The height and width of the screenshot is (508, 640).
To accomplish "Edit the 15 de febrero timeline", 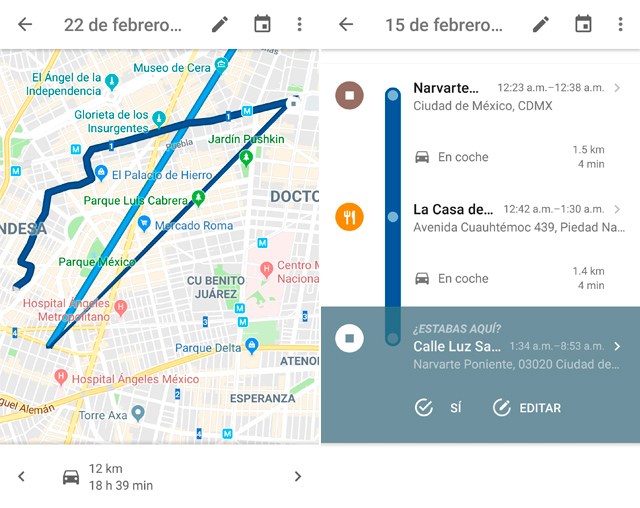I will [x=540, y=24].
